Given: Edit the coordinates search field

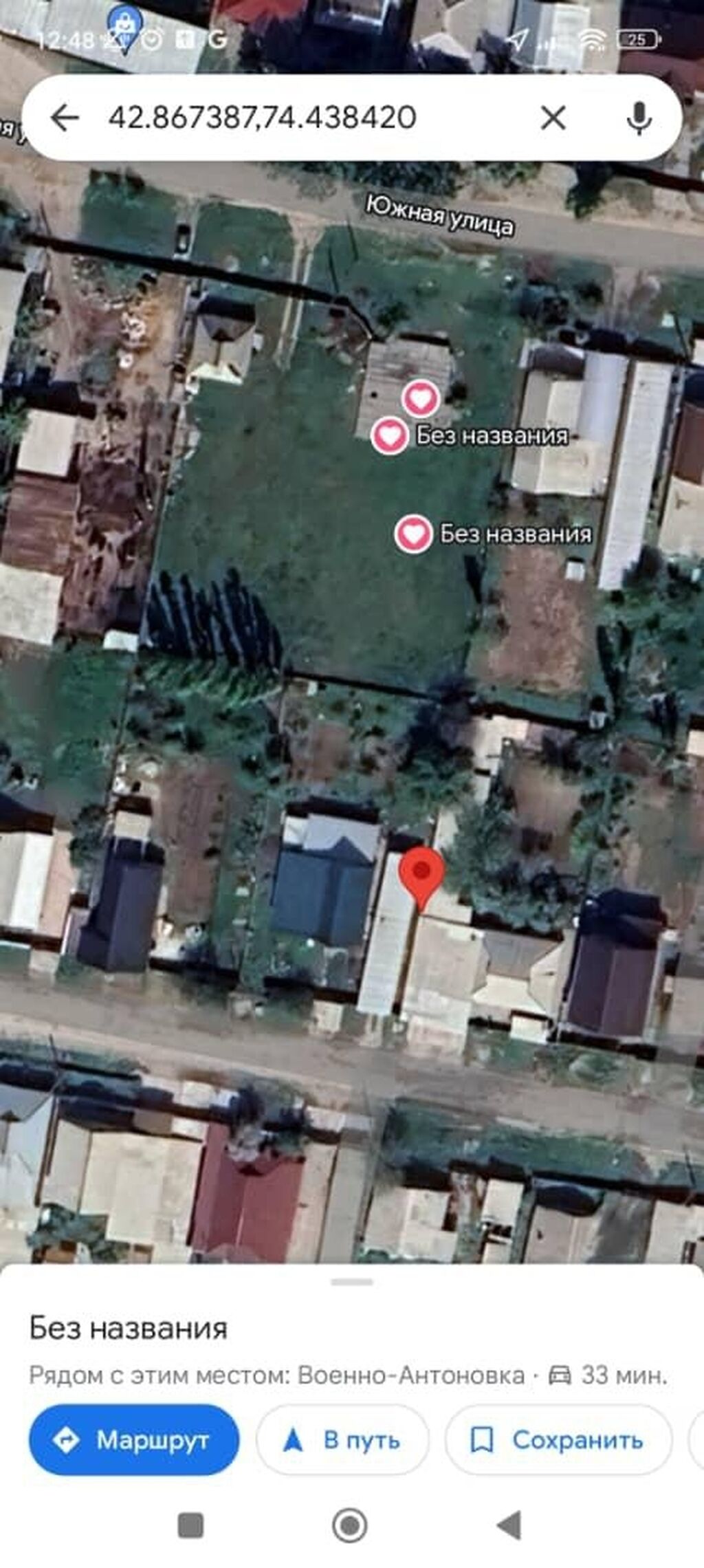Looking at the screenshot, I should [289, 118].
